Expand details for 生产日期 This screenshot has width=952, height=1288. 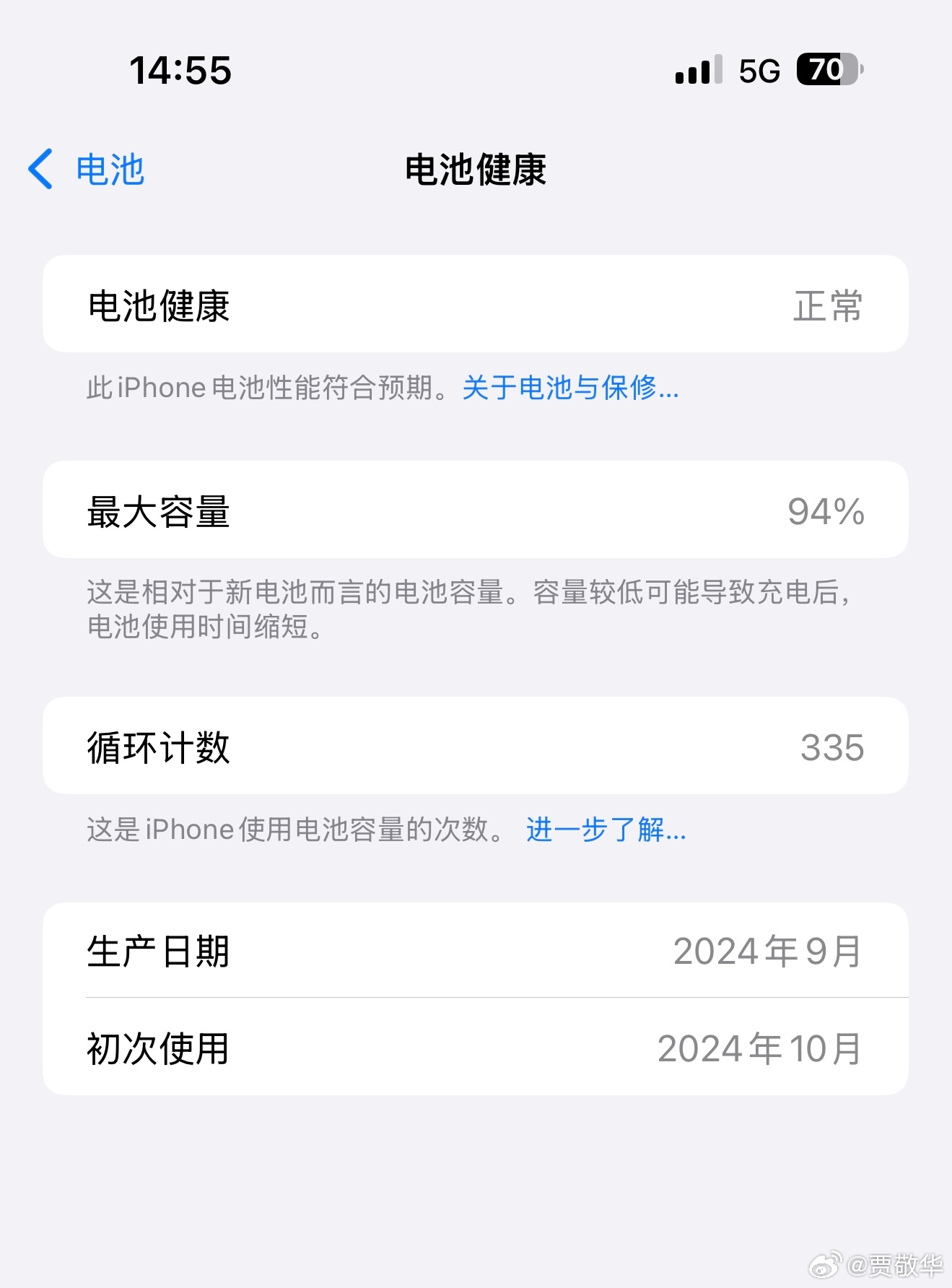point(476,952)
